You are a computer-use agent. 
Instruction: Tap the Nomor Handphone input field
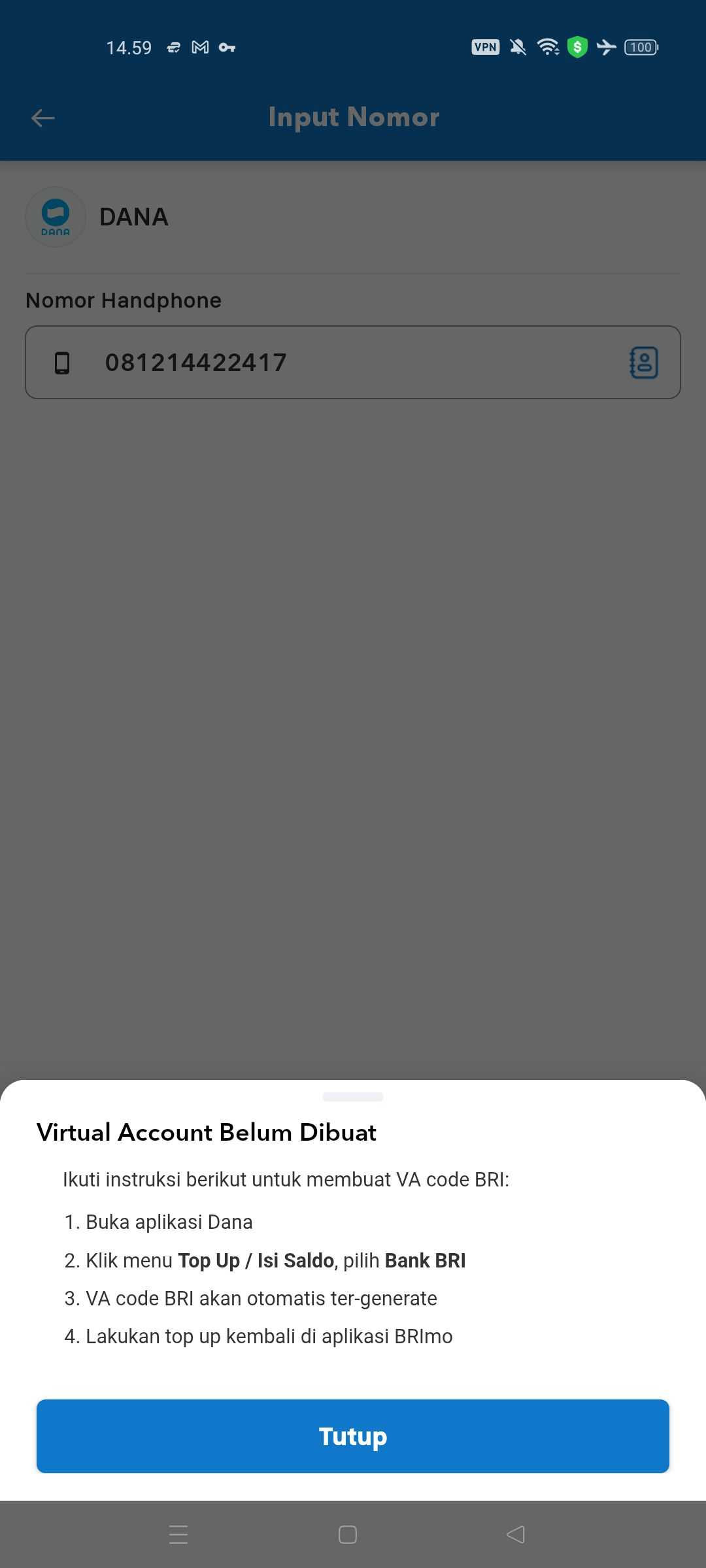point(353,363)
